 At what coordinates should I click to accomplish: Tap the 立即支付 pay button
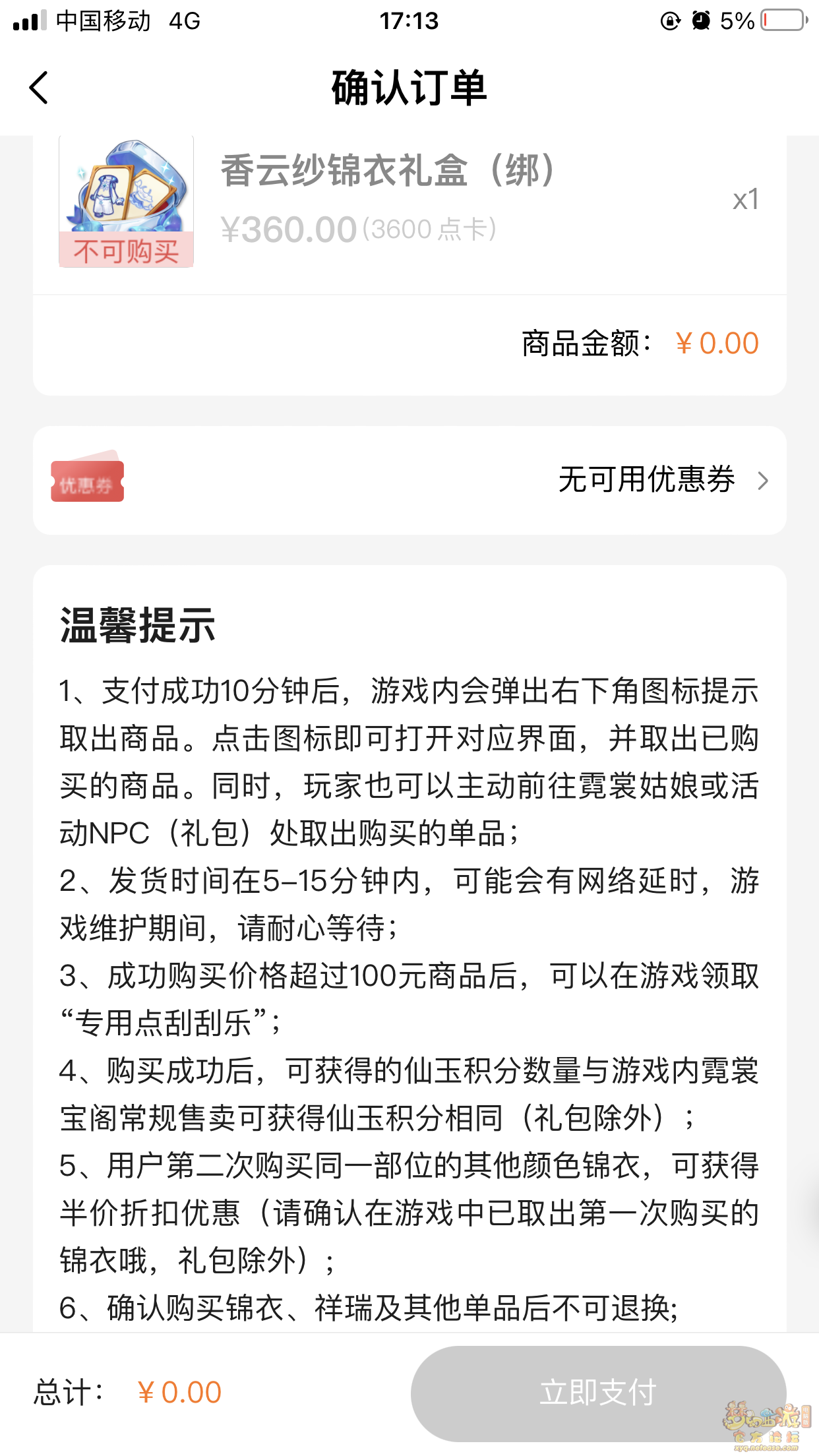click(598, 1393)
